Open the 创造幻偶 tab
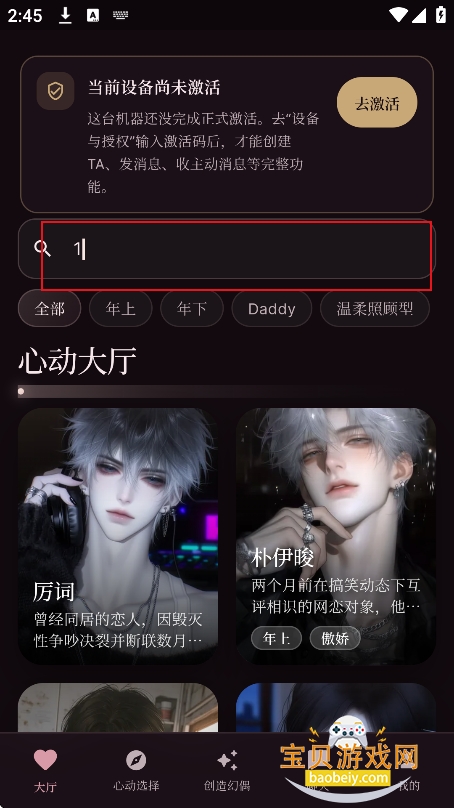 click(x=227, y=770)
